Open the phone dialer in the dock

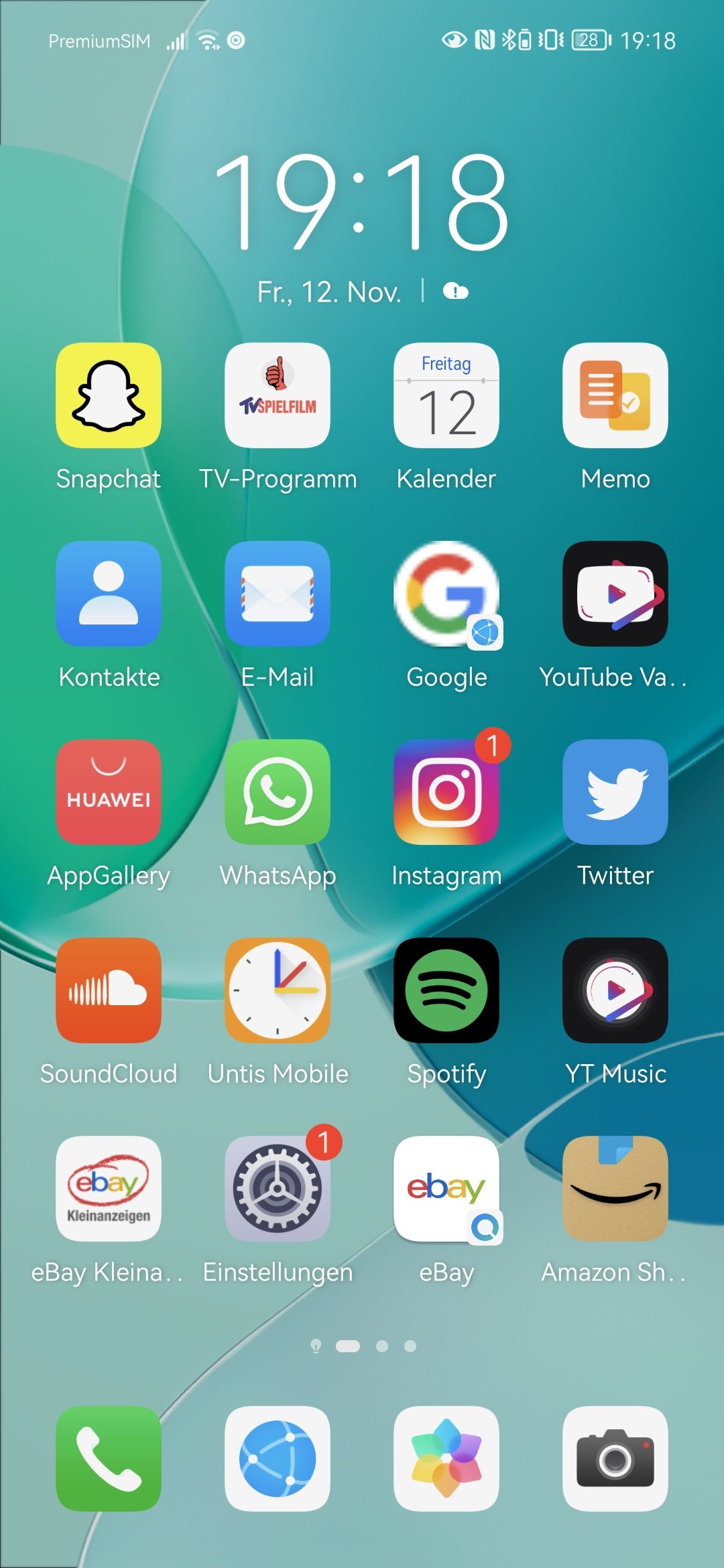pos(109,1459)
